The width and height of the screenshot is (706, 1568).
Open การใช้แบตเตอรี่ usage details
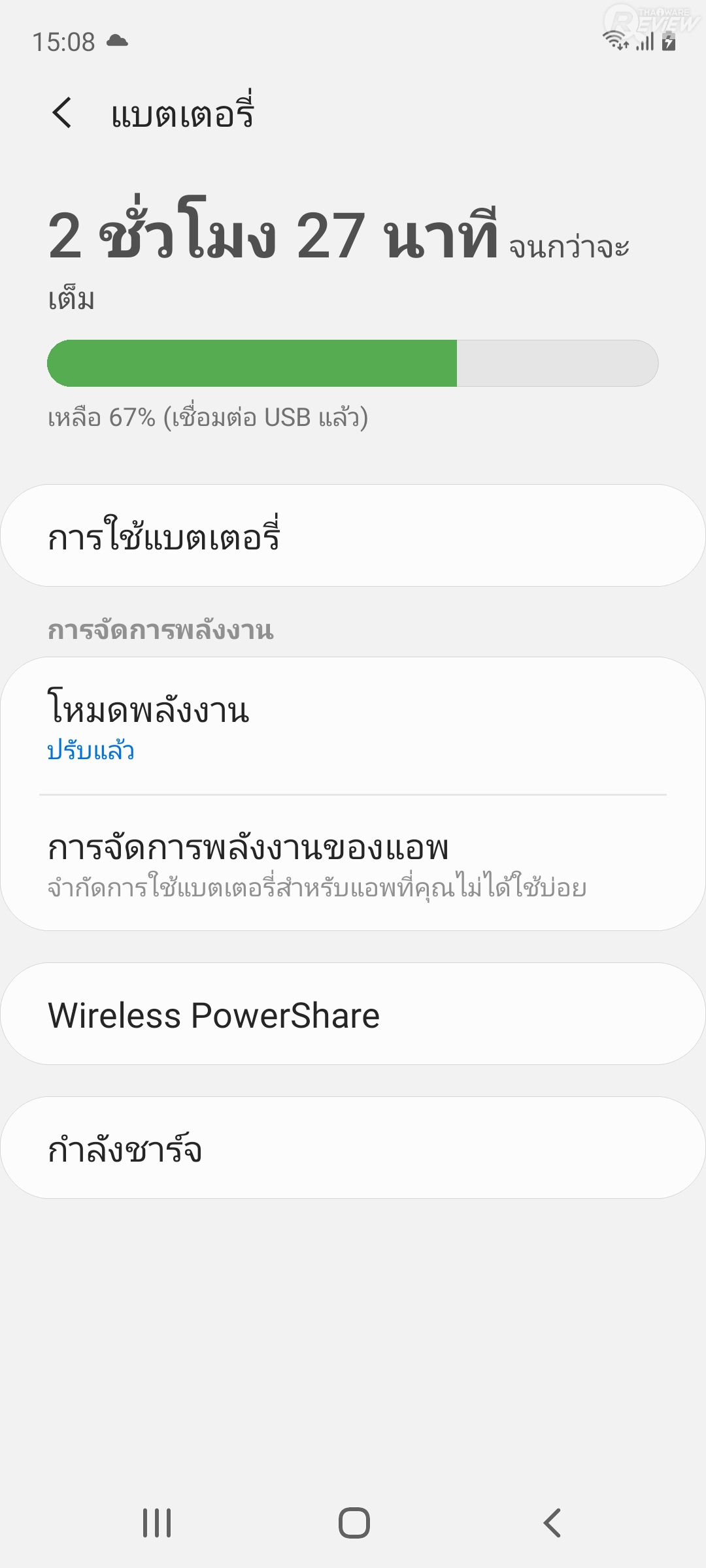point(353,536)
